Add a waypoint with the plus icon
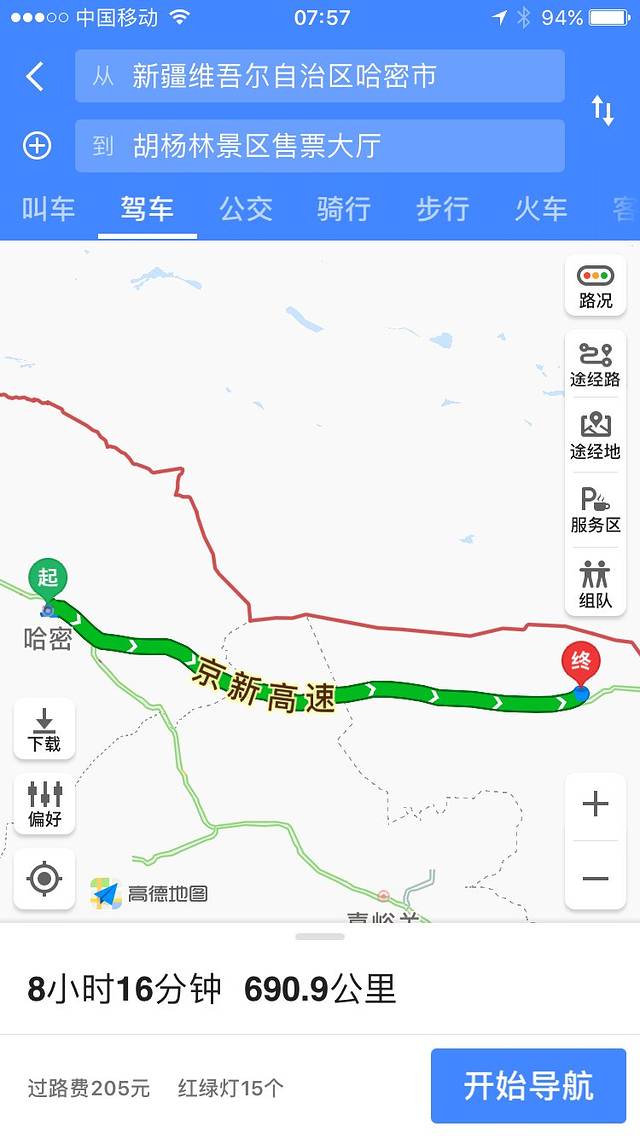The image size is (640, 1138). coord(36,146)
